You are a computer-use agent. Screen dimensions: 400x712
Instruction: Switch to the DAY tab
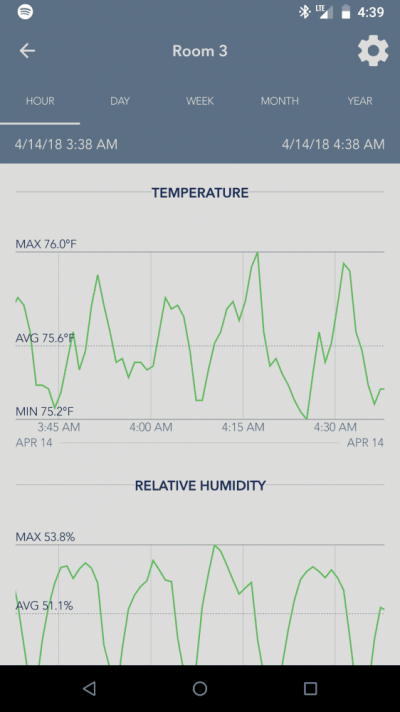tap(120, 101)
